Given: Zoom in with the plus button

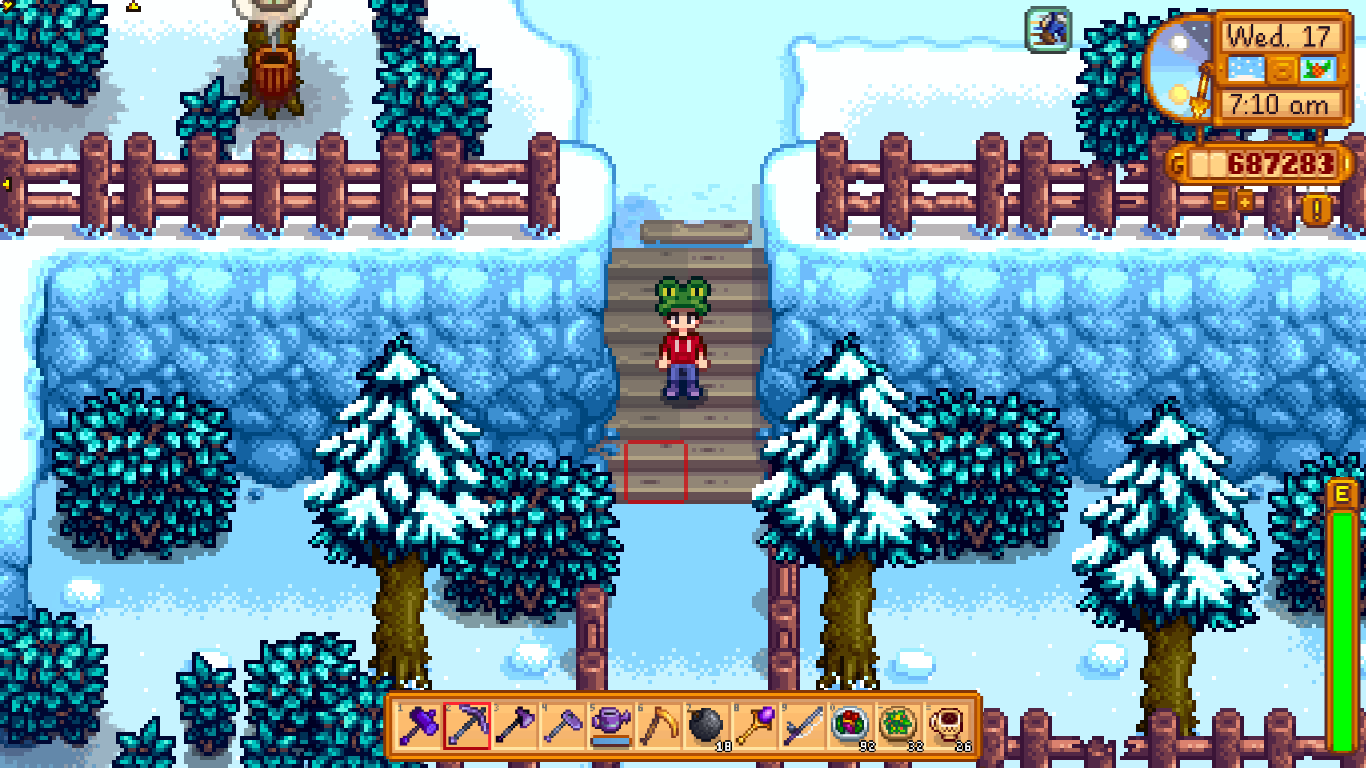Looking at the screenshot, I should coord(1245,201).
